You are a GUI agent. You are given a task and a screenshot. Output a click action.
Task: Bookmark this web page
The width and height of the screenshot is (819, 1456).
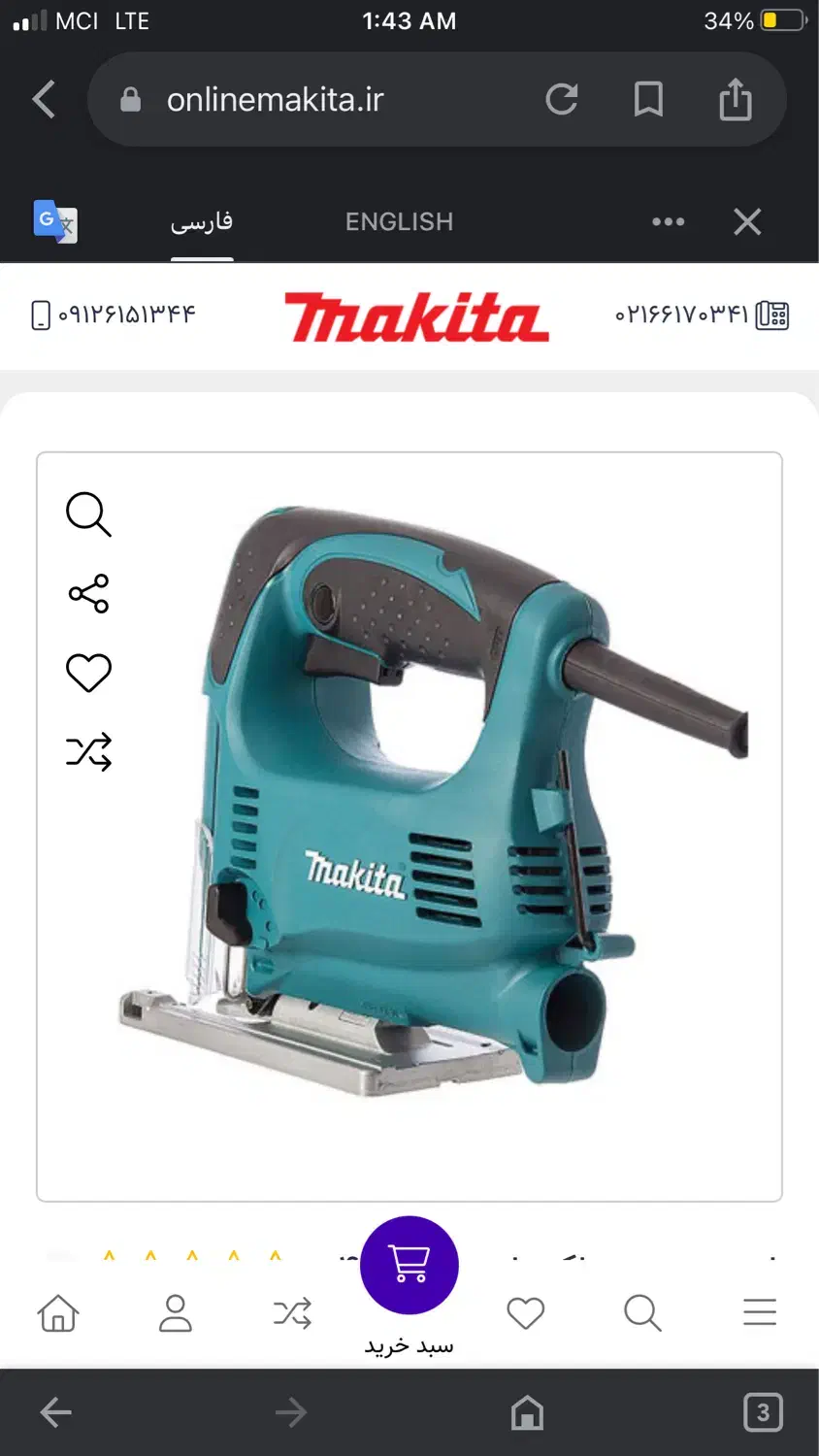[x=648, y=100]
